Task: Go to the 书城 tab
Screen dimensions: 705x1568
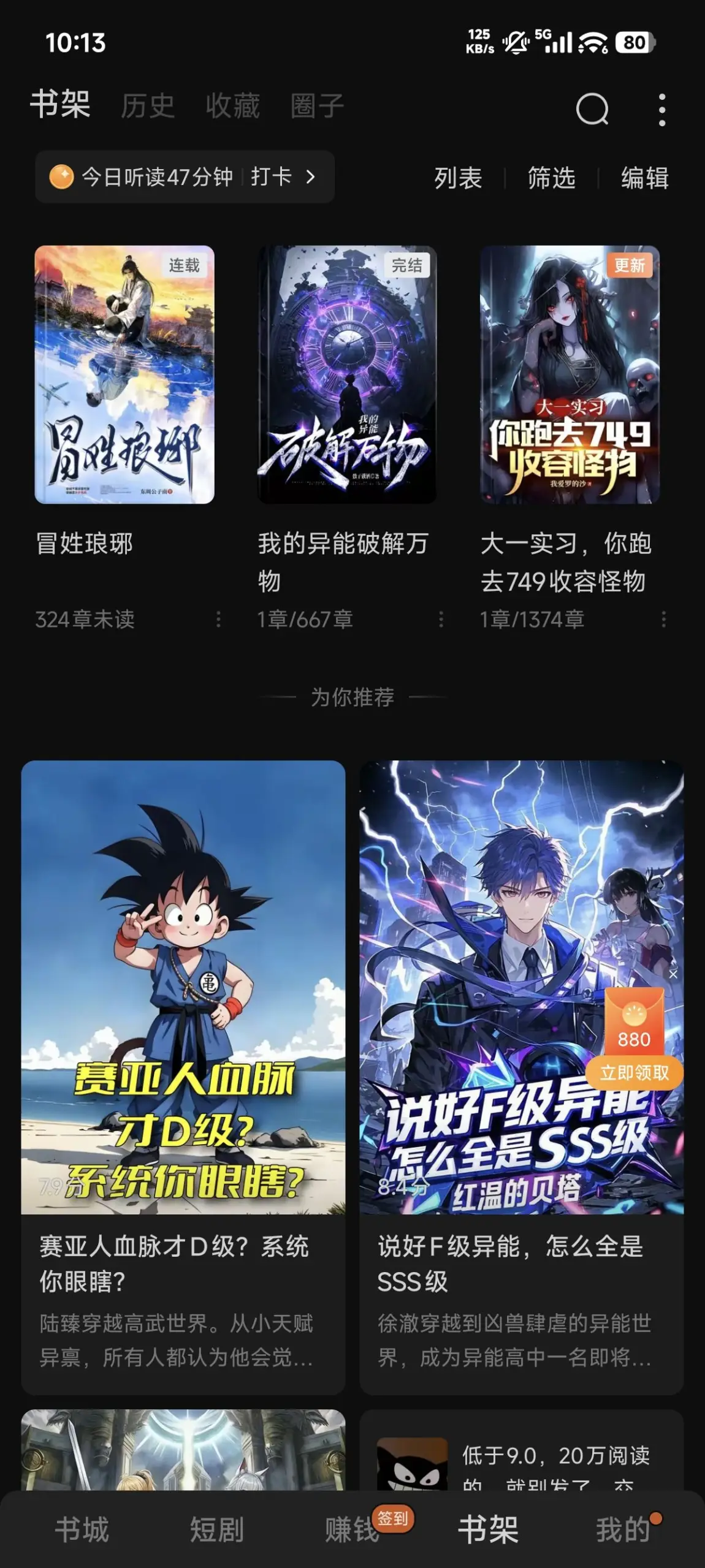Action: click(82, 1529)
